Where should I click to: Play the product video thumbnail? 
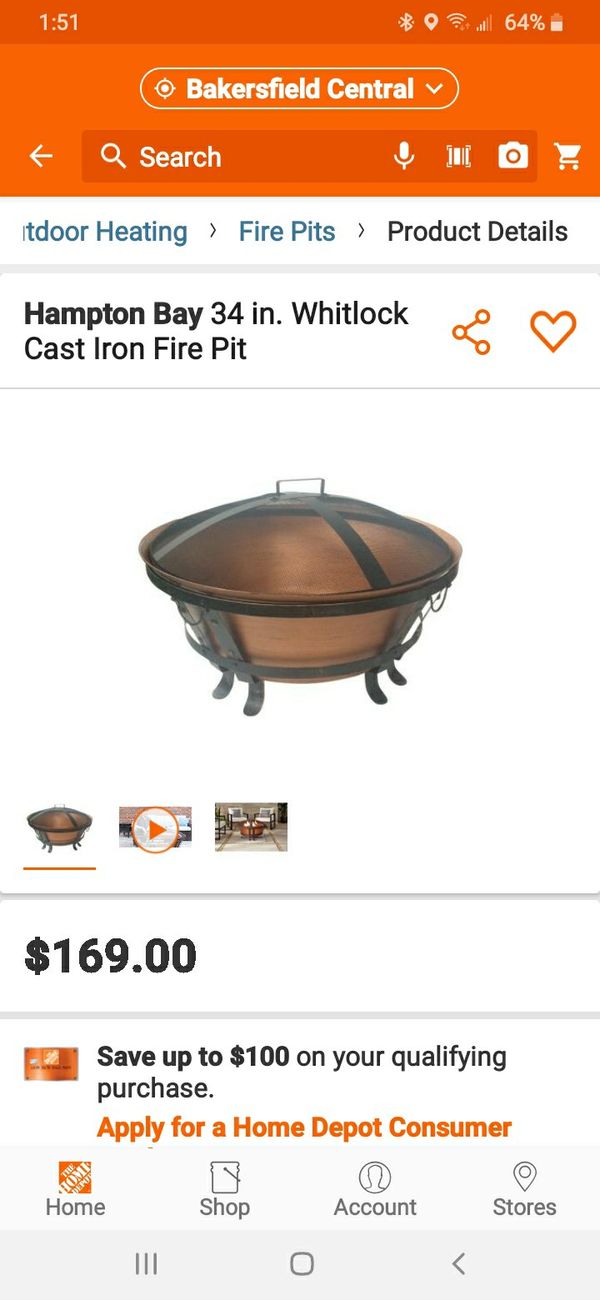[155, 828]
